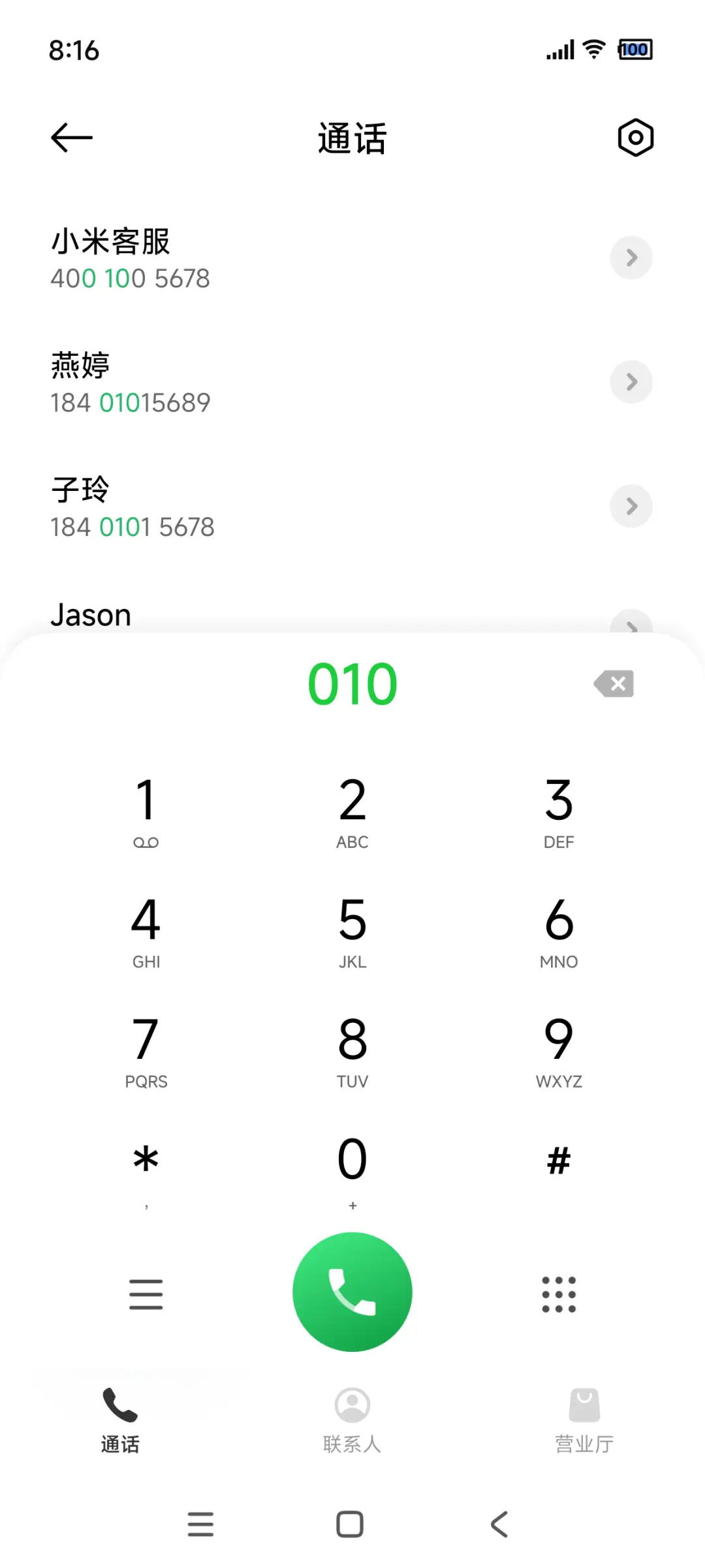This screenshot has height=1568, width=705.
Task: Expand call details for 小米客服
Action: (631, 258)
